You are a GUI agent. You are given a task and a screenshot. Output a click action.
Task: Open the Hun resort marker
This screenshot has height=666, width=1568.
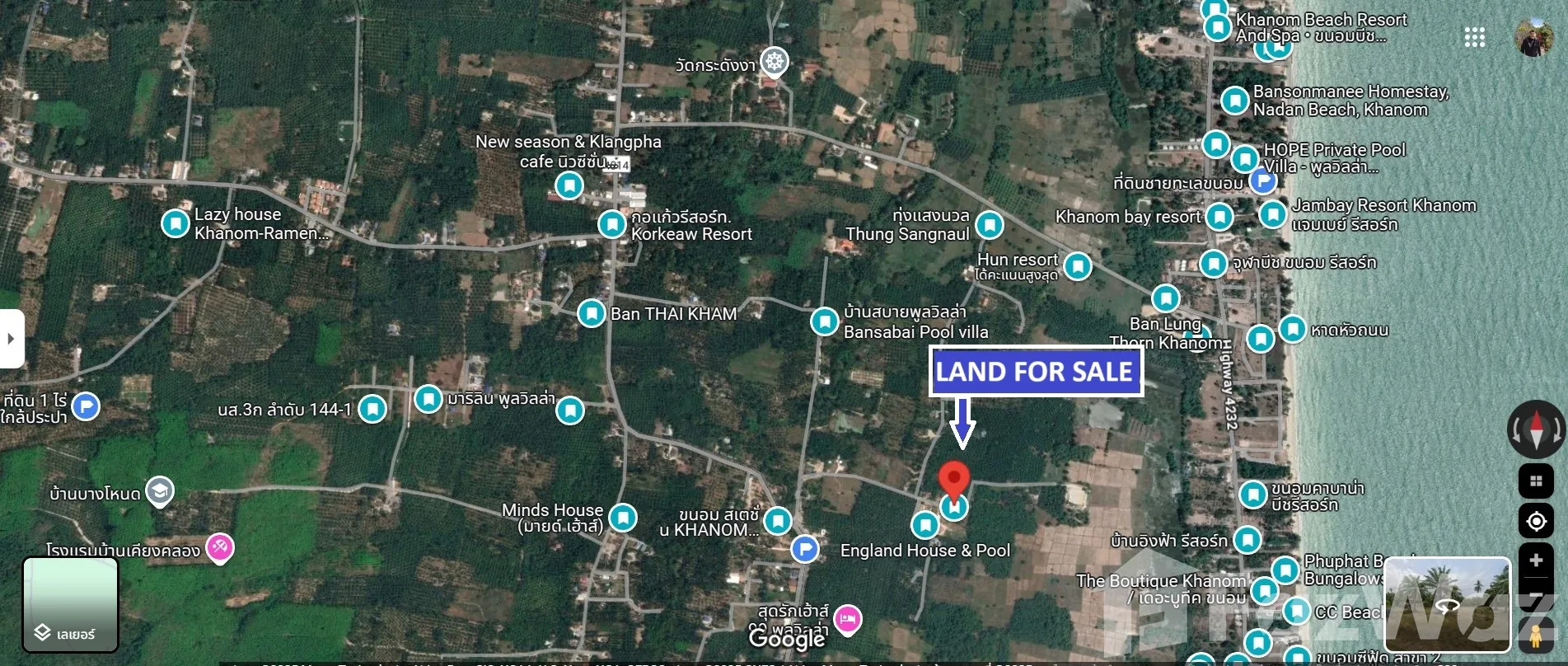point(1077,266)
